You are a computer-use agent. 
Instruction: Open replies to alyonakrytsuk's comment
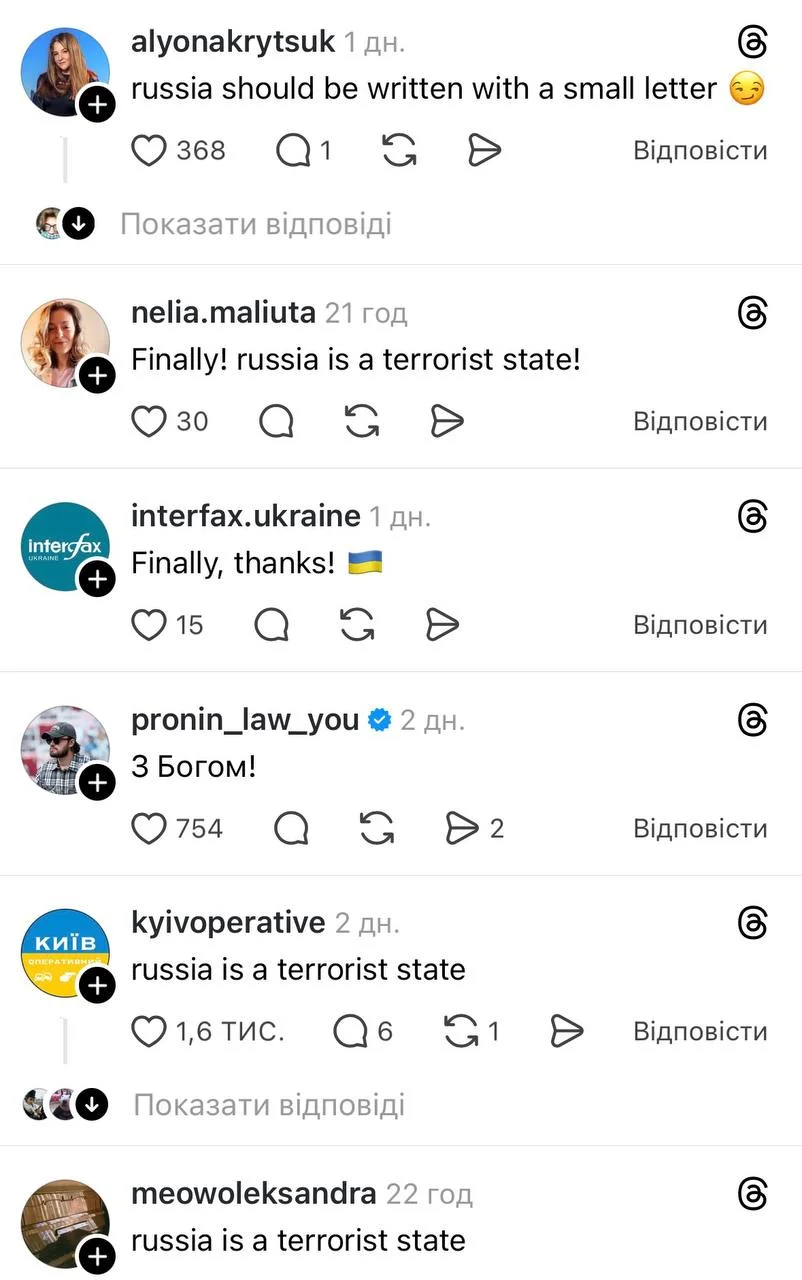(293, 151)
